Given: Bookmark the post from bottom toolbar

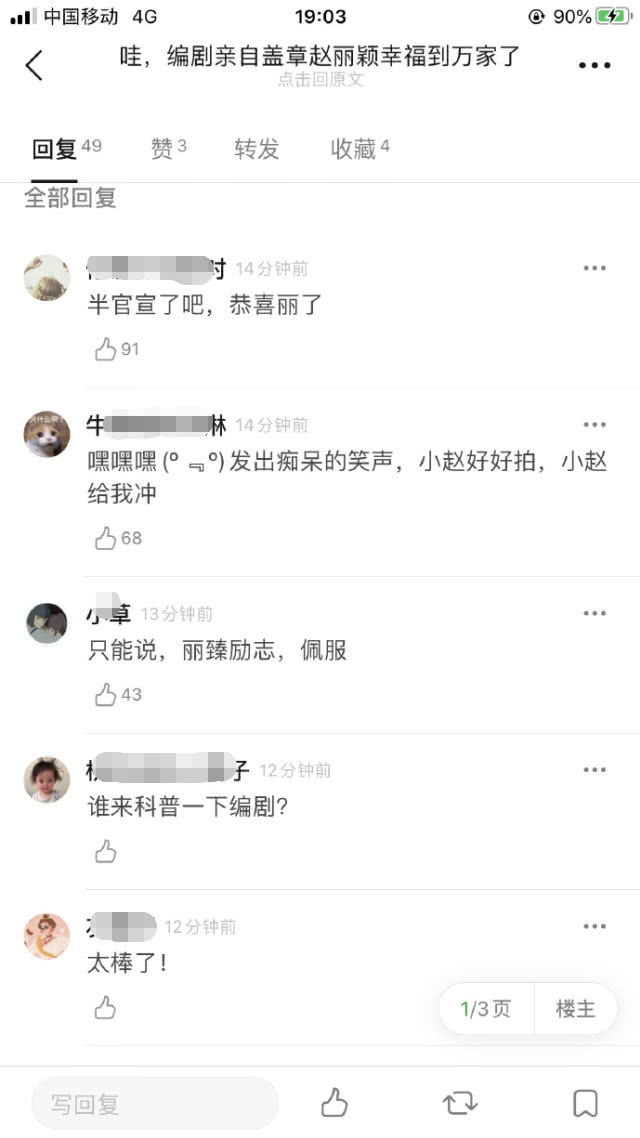Looking at the screenshot, I should click(585, 1103).
